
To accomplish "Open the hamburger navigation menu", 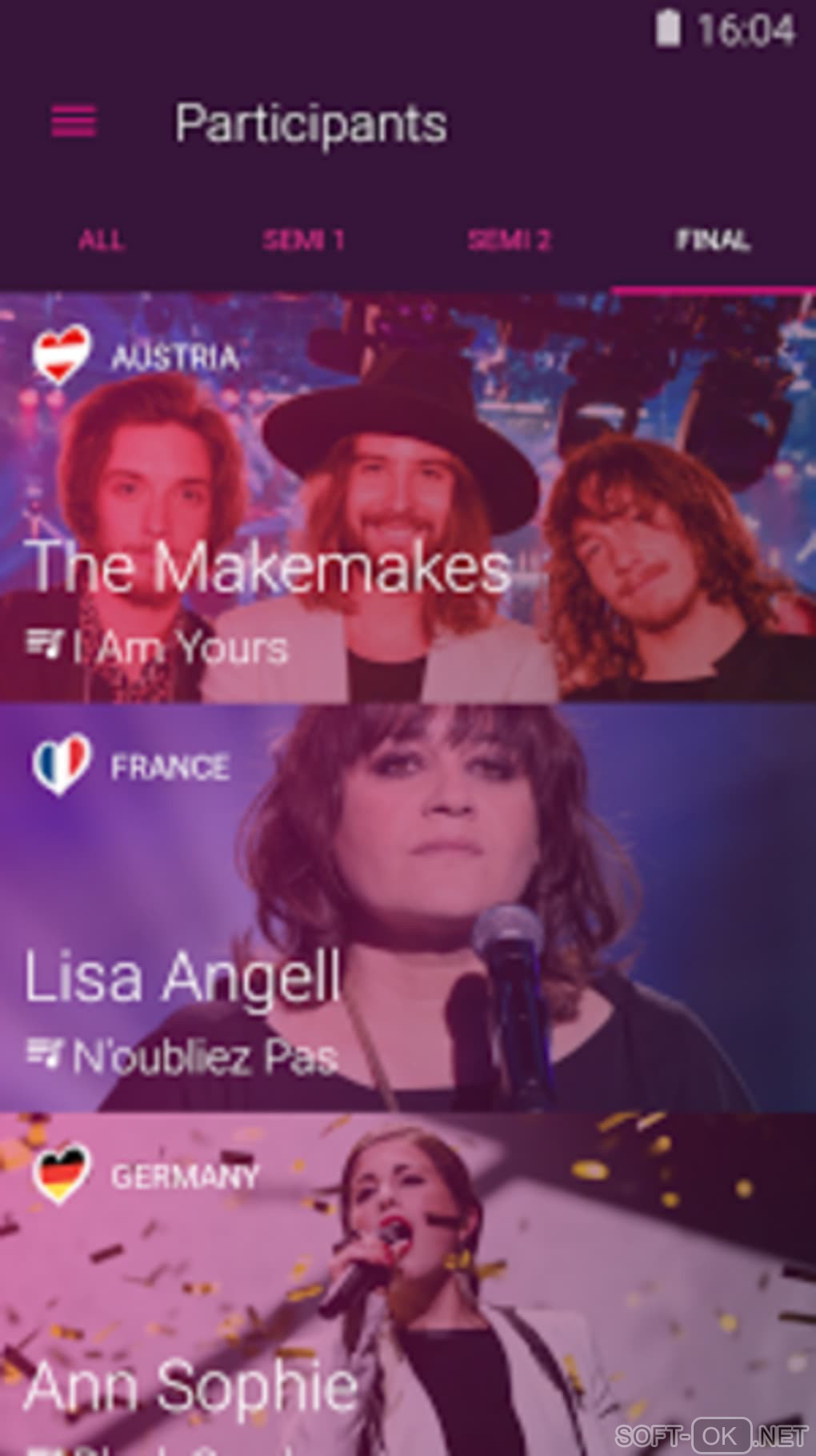I will click(x=74, y=122).
